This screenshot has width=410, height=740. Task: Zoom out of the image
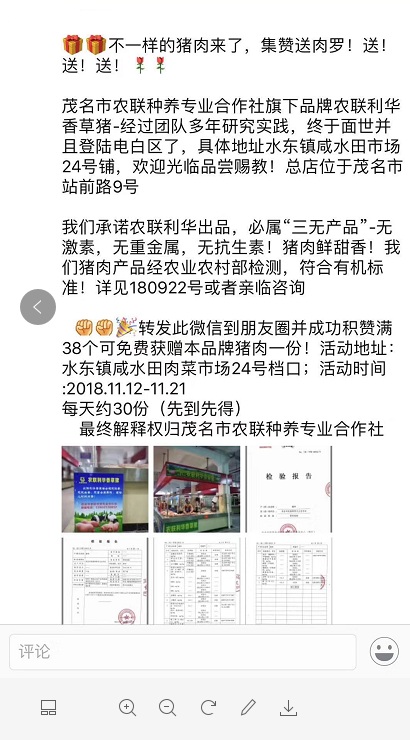167,707
